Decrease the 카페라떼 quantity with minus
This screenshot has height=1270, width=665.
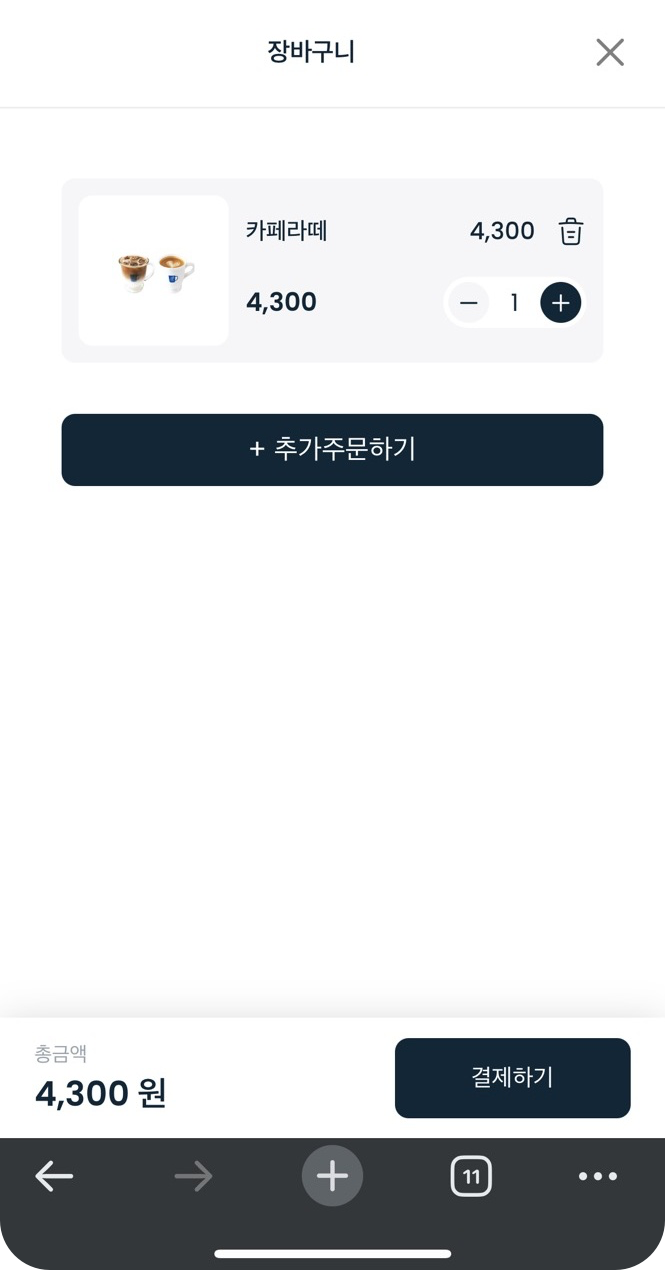(469, 302)
